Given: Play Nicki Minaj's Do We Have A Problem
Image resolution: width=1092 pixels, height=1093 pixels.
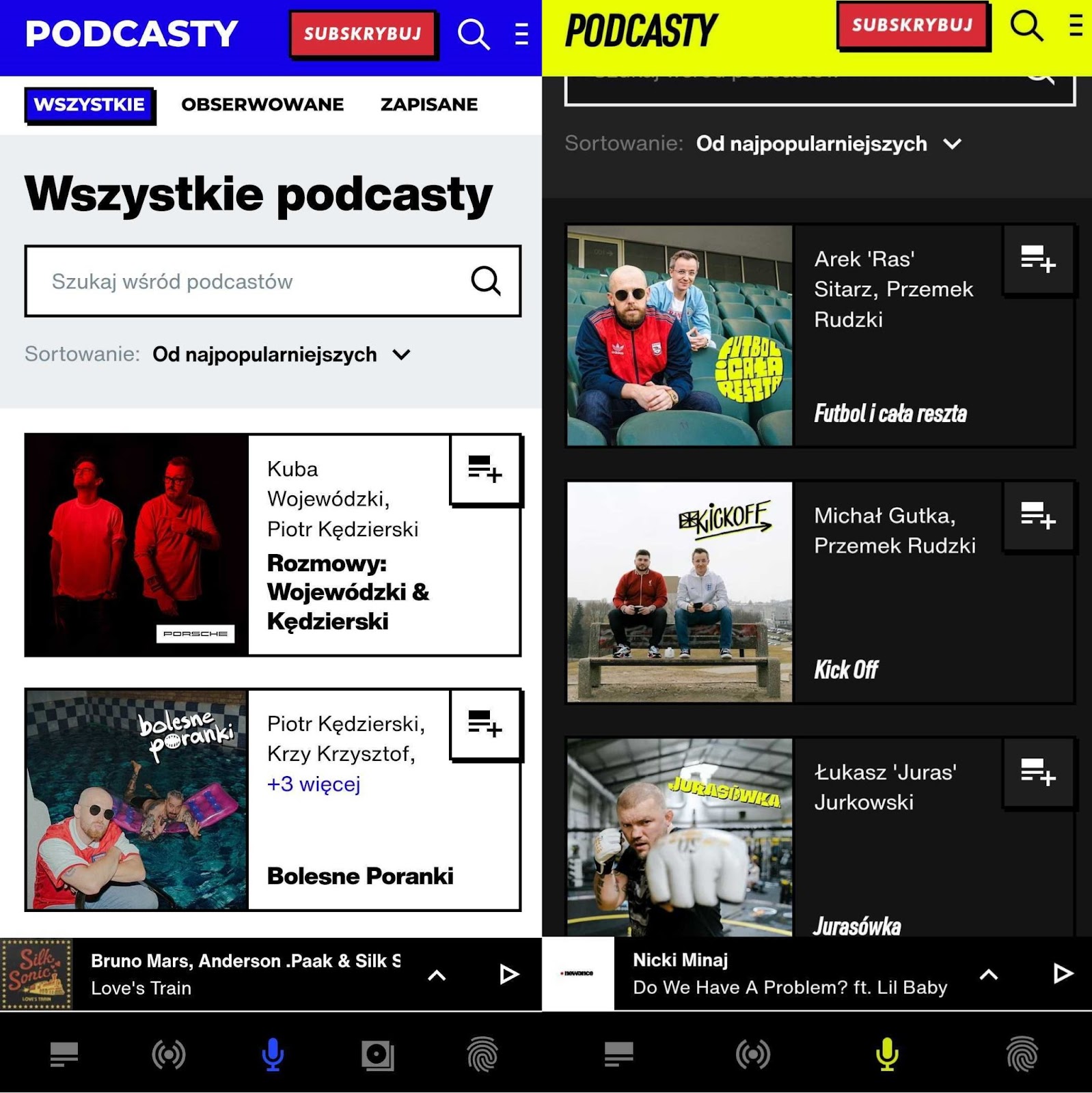Looking at the screenshot, I should pyautogui.click(x=1062, y=973).
